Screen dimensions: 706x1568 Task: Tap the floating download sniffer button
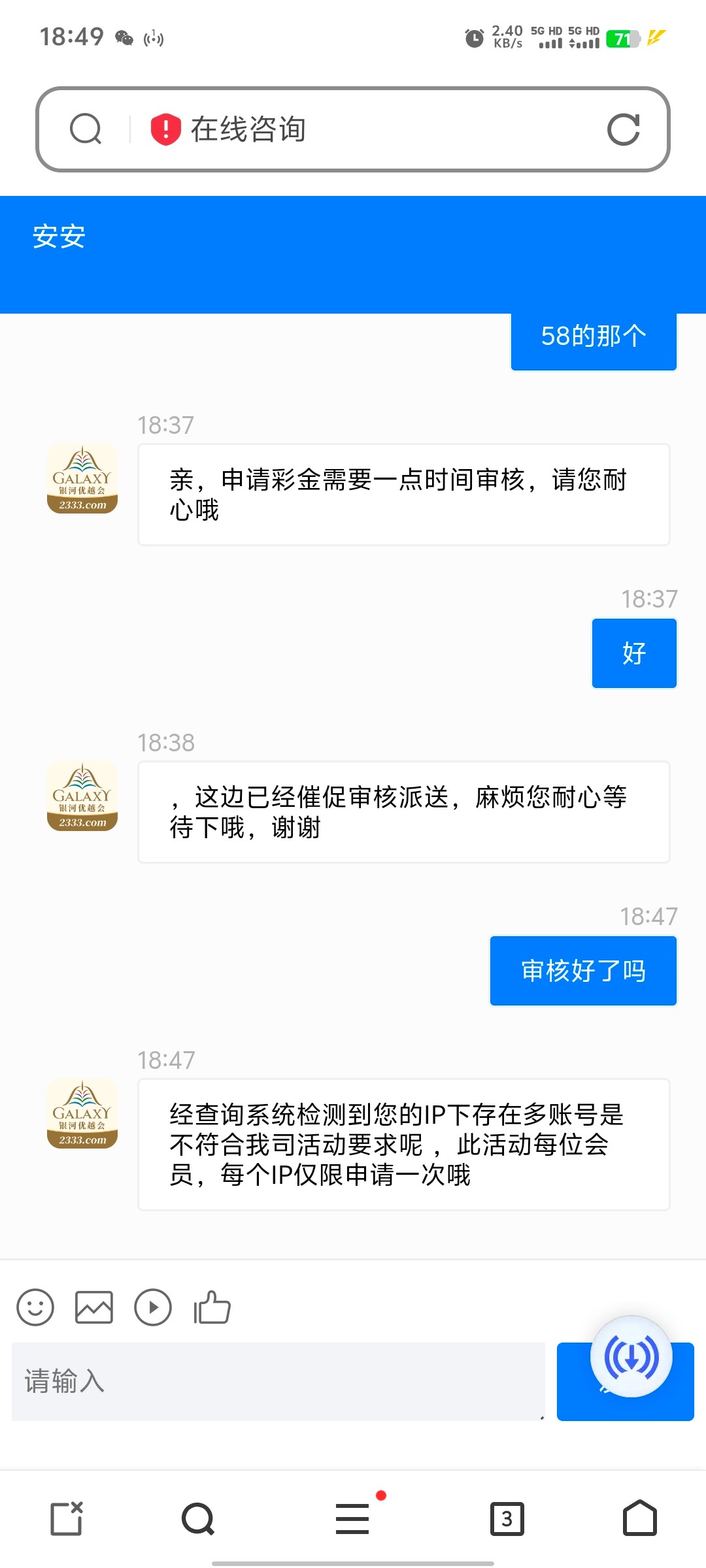click(x=631, y=1356)
